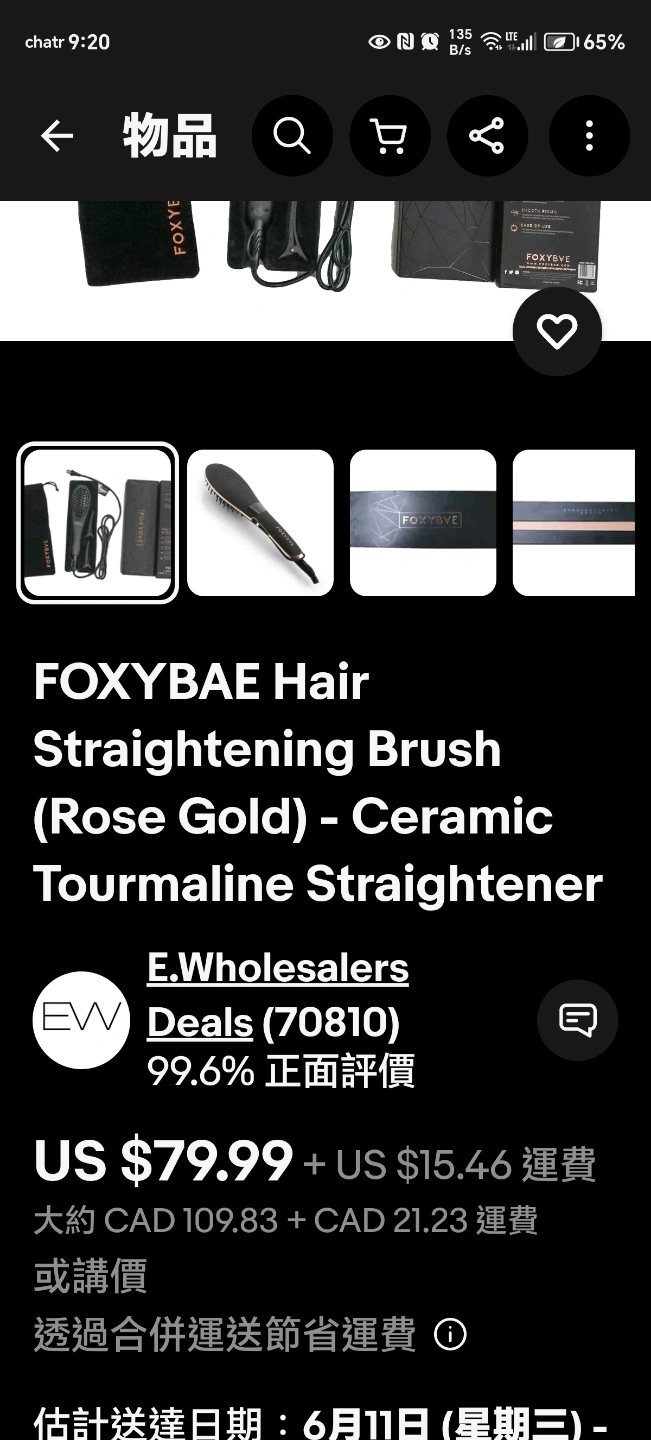
Task: Go back using the arrow icon
Action: pos(57,136)
